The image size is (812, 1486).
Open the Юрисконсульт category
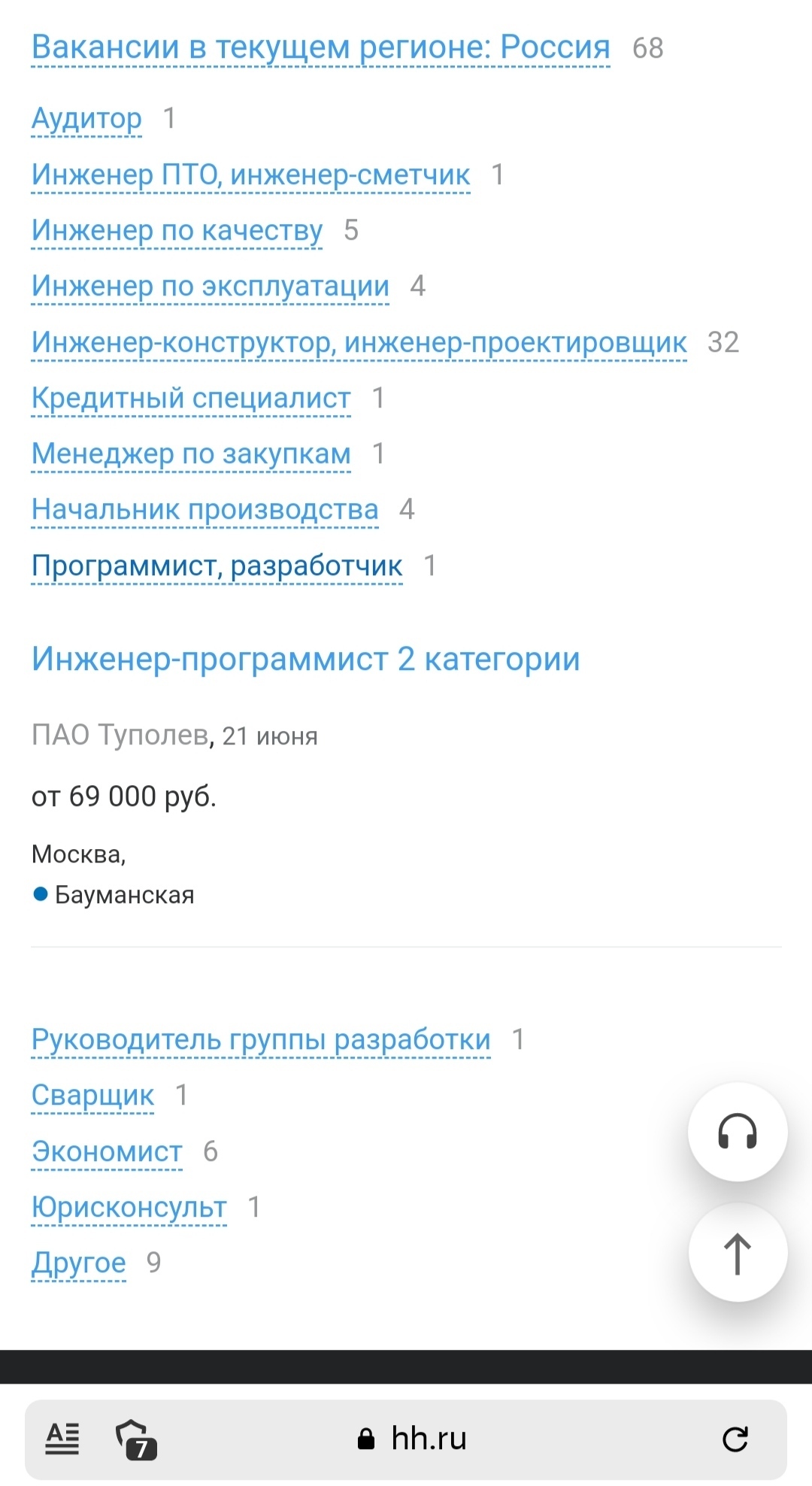(x=129, y=1207)
